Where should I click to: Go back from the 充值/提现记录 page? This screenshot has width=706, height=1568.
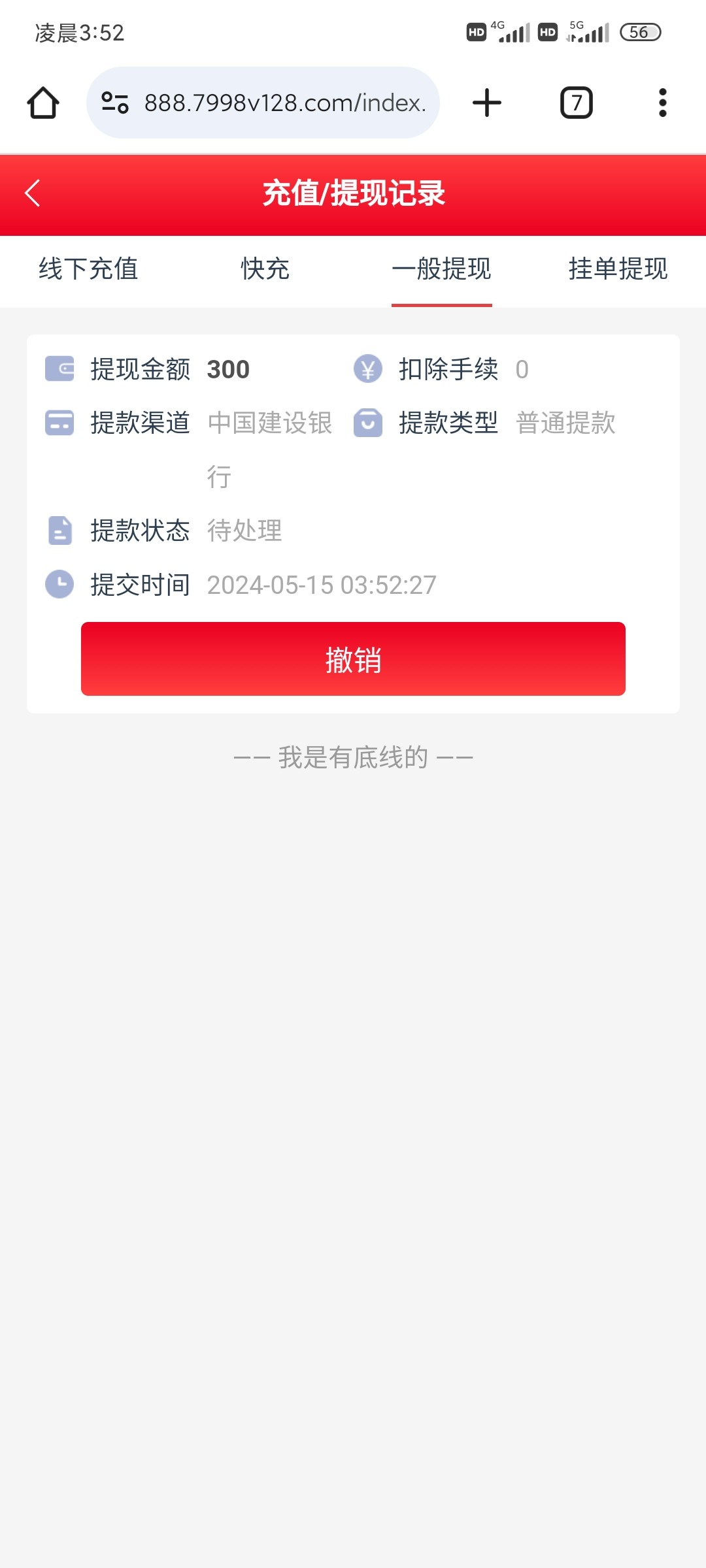click(33, 193)
